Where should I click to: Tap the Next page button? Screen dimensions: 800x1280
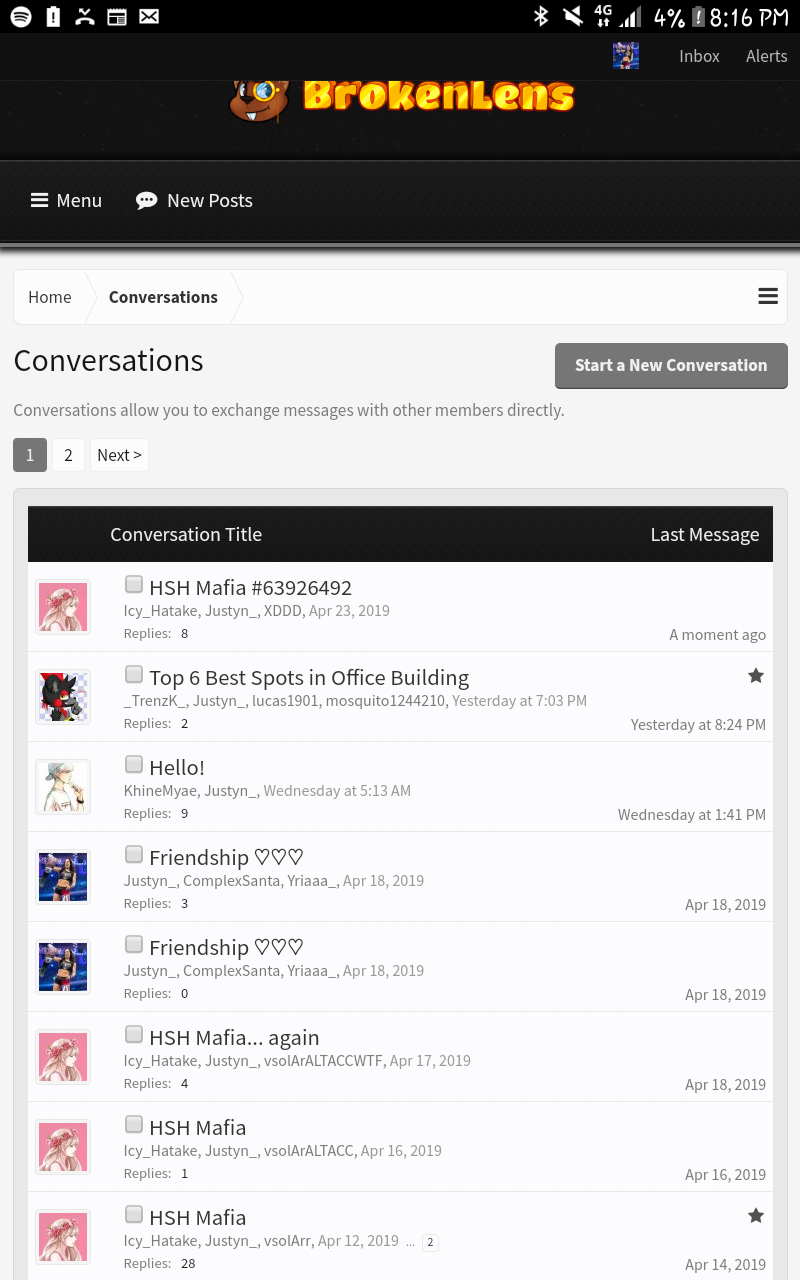point(119,455)
